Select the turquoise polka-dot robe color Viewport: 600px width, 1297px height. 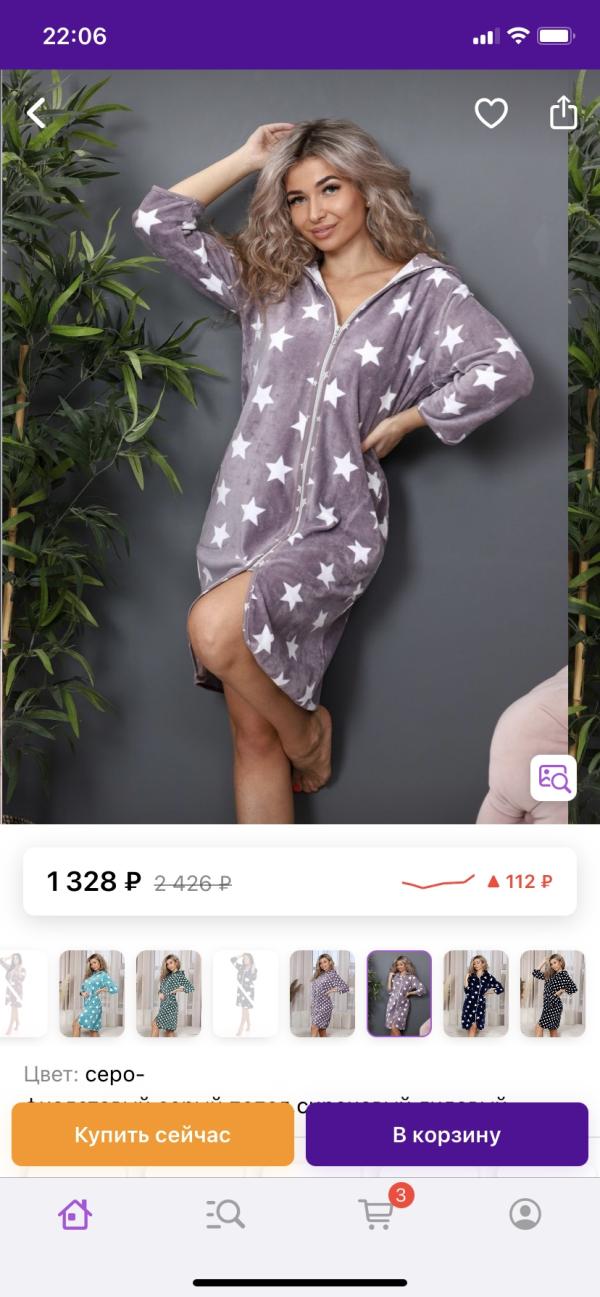click(x=92, y=993)
